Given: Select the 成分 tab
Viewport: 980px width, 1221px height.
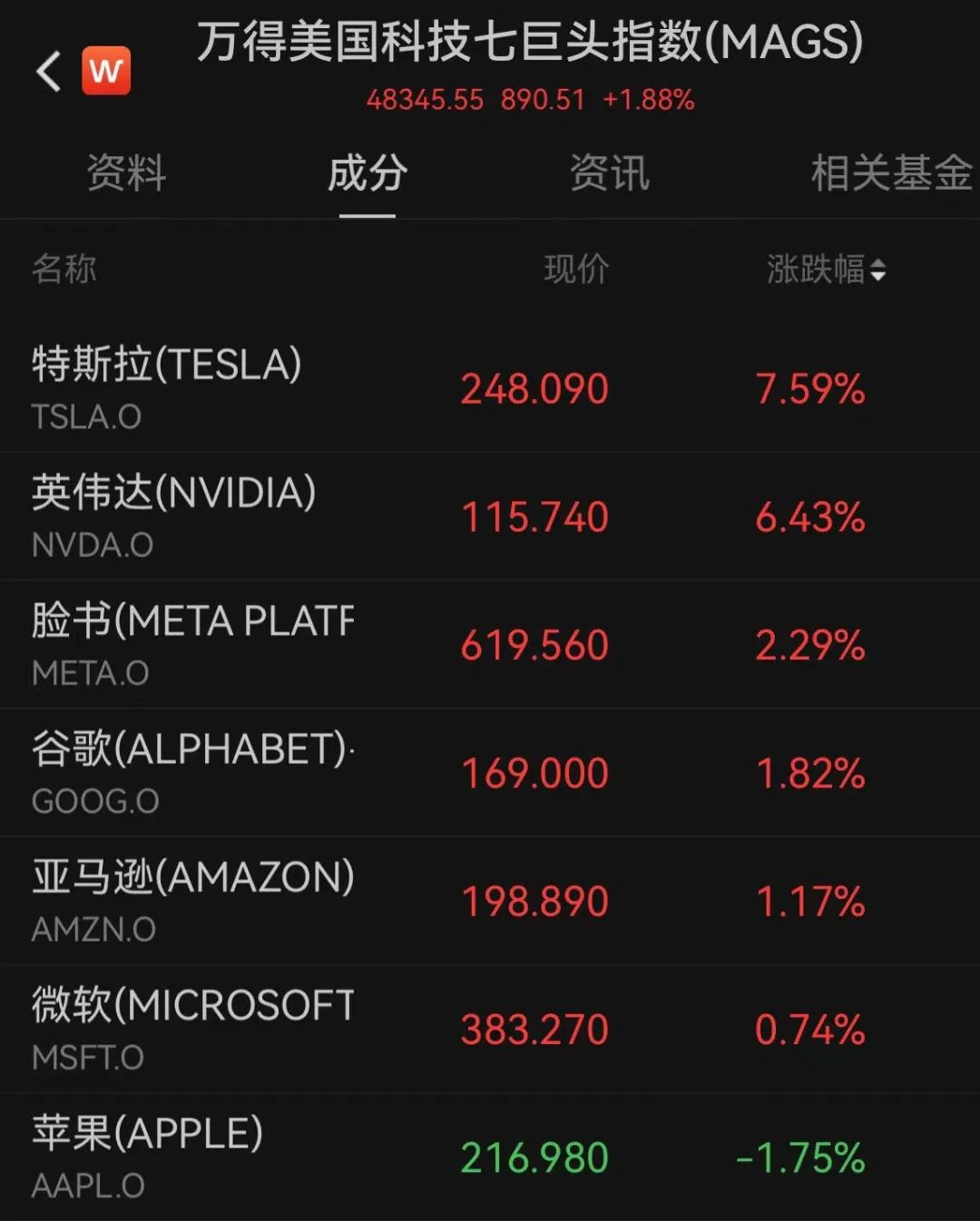Looking at the screenshot, I should click(x=367, y=172).
